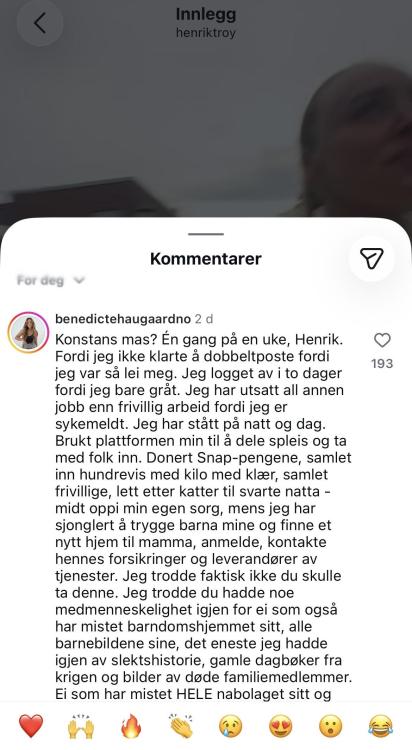React with the clapping hands emoji
412x750 pixels.
(181, 726)
